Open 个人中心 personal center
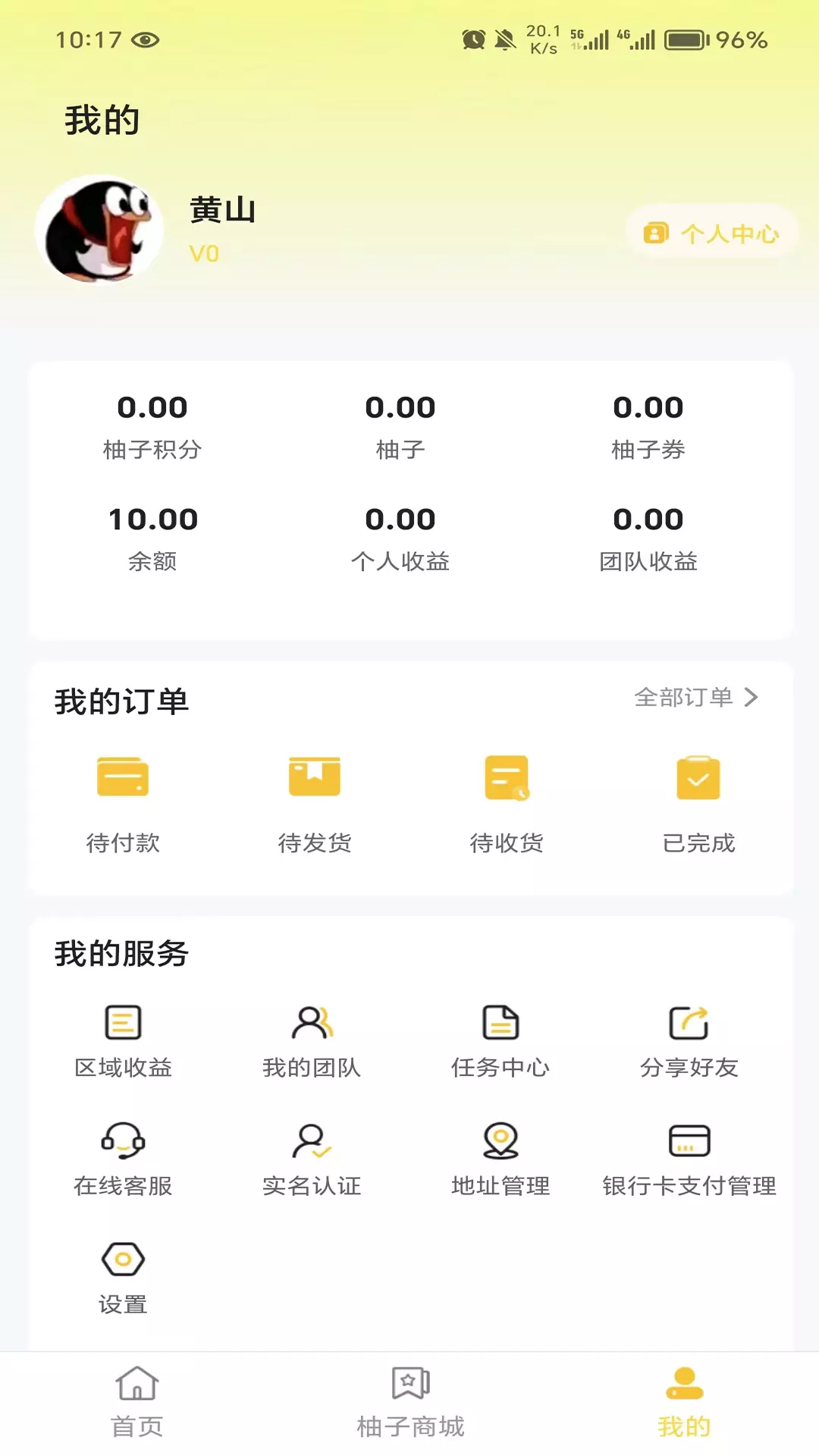 tap(711, 233)
